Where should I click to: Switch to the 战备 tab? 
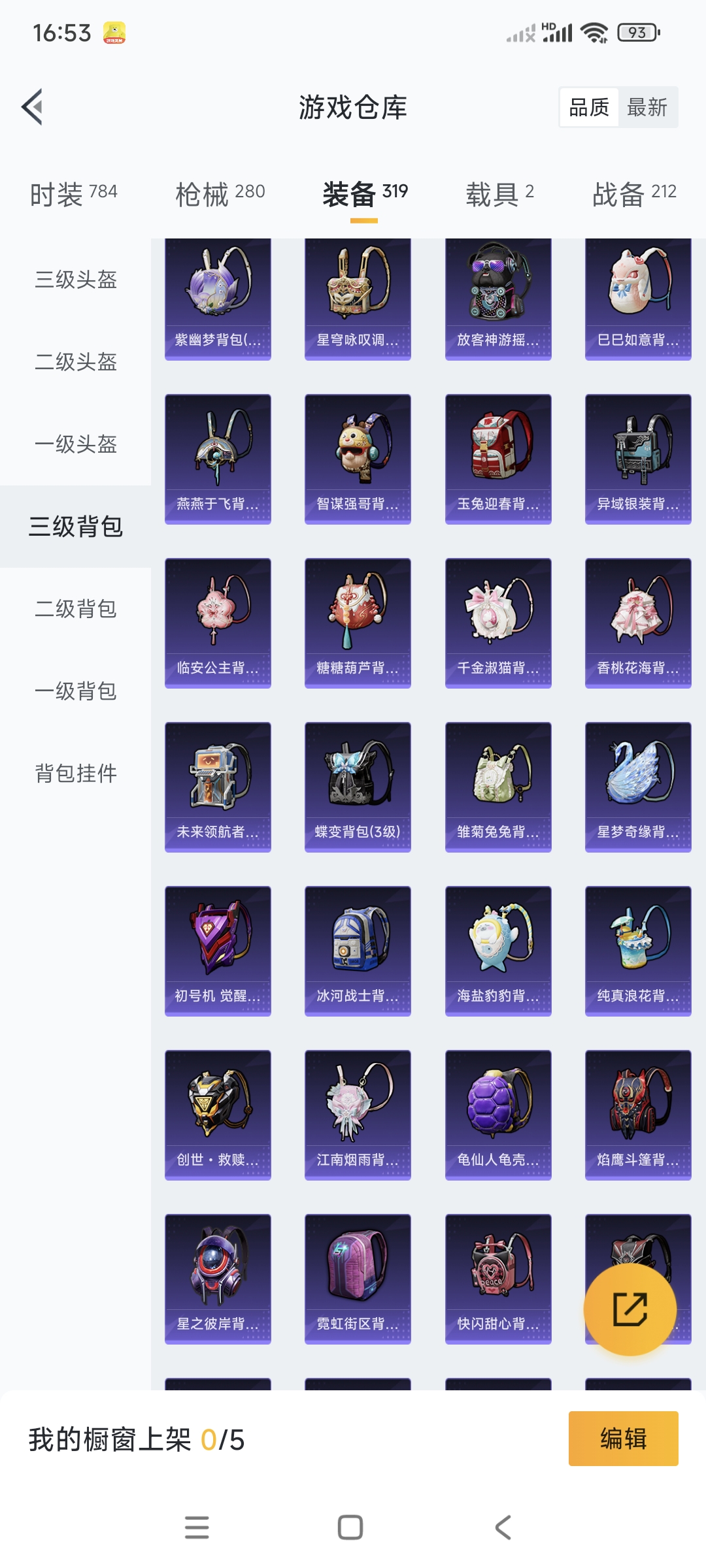point(633,193)
